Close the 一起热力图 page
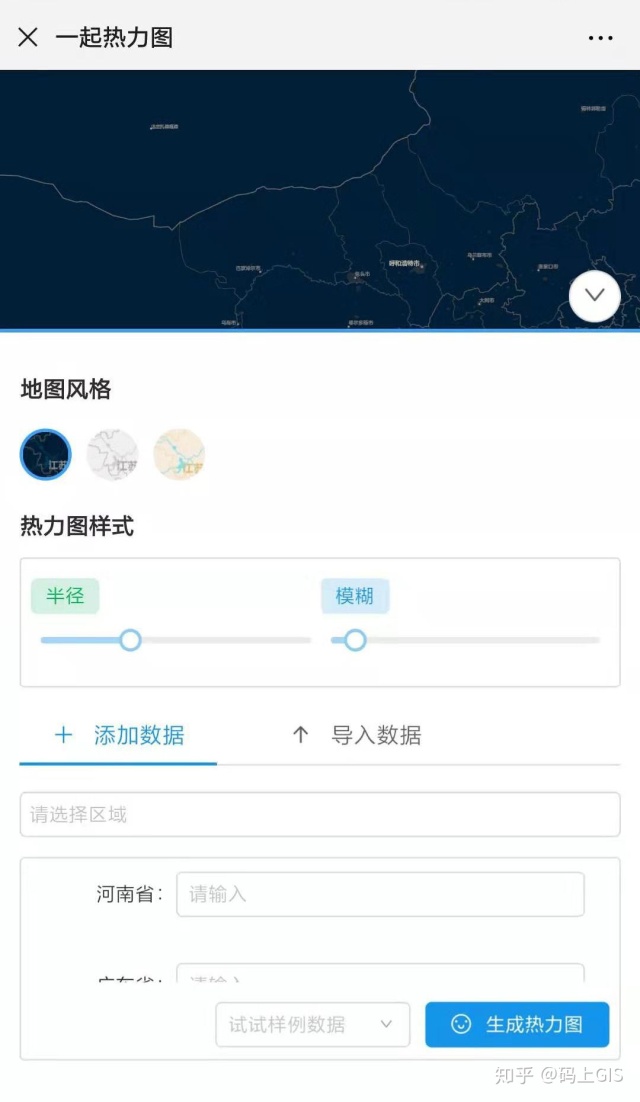Viewport: 640px width, 1102px height. 28,37
